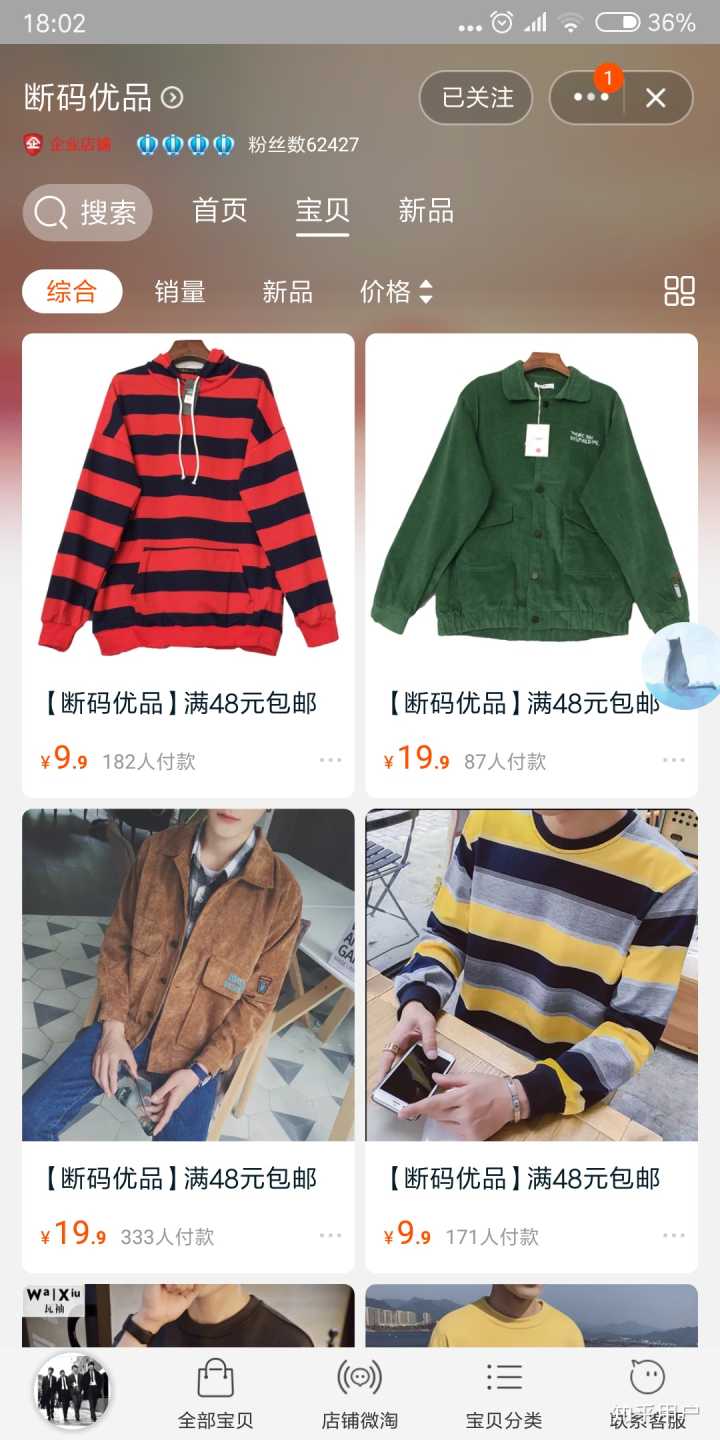The width and height of the screenshot is (720, 1440).
Task: Close the shop page with the X
Action: (x=656, y=97)
